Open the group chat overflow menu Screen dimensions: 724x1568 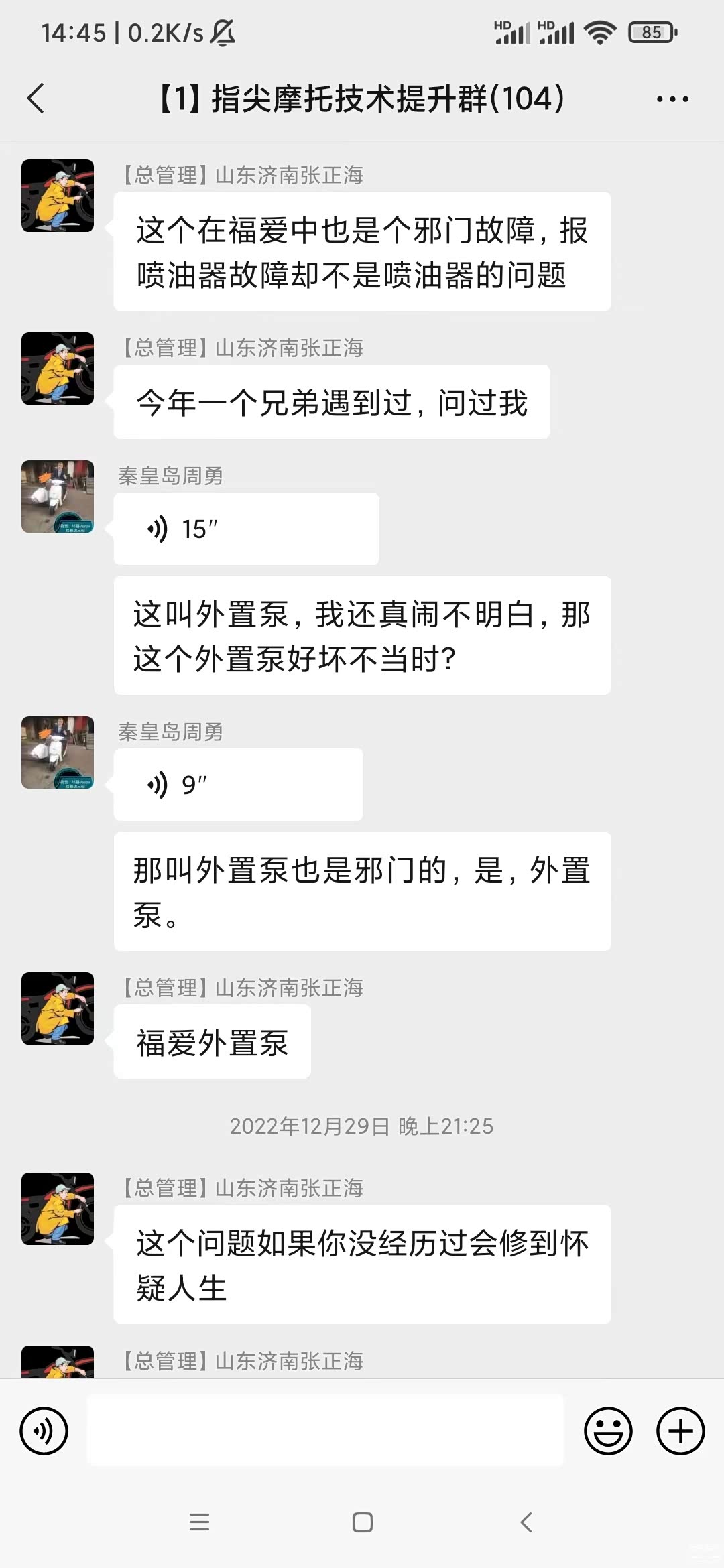(672, 99)
